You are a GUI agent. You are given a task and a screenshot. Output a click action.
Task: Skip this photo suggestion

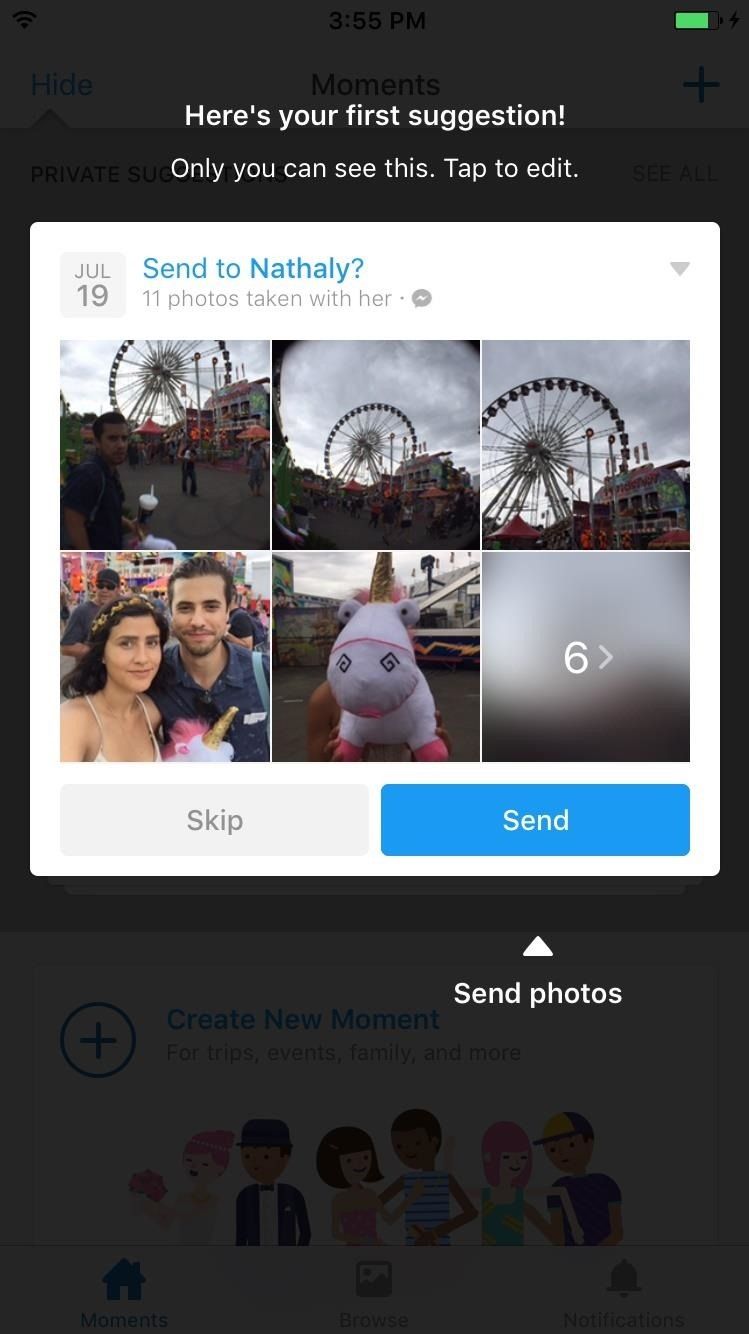[x=214, y=820]
